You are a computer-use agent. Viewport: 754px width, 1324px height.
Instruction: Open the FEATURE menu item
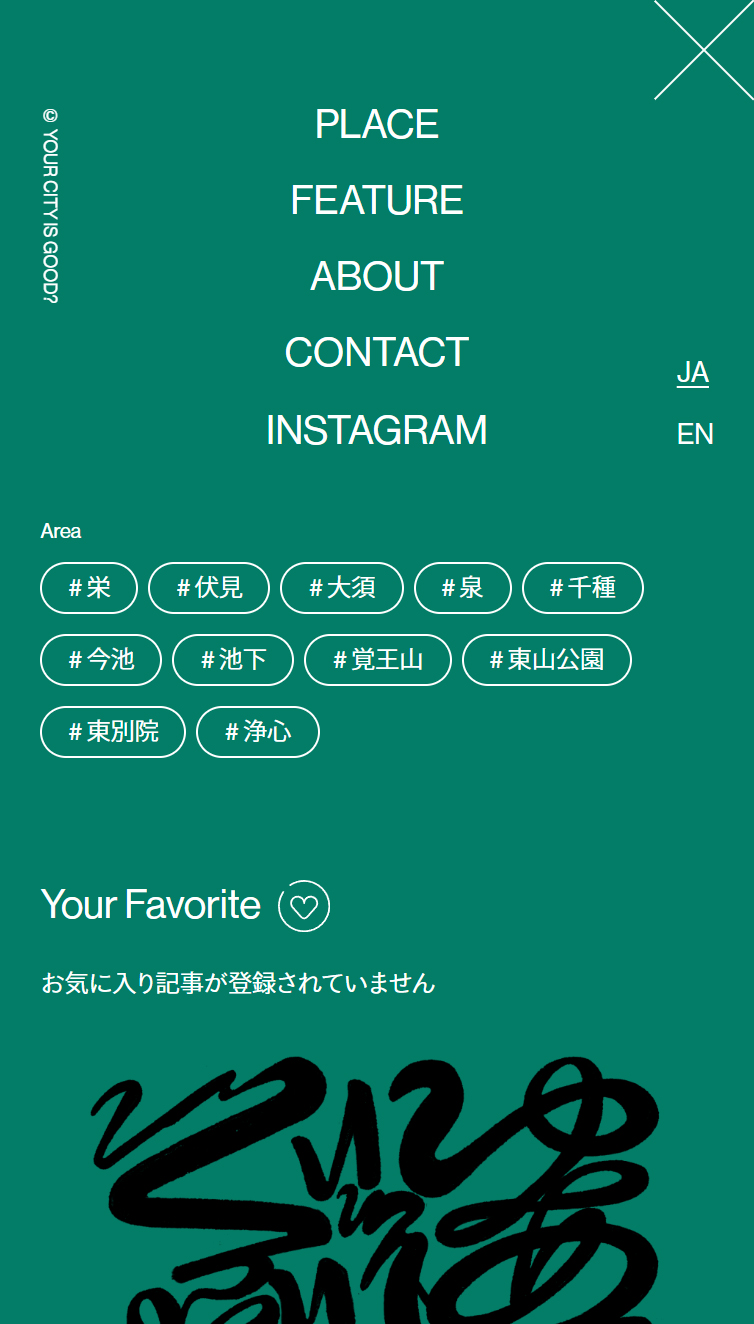(x=377, y=200)
